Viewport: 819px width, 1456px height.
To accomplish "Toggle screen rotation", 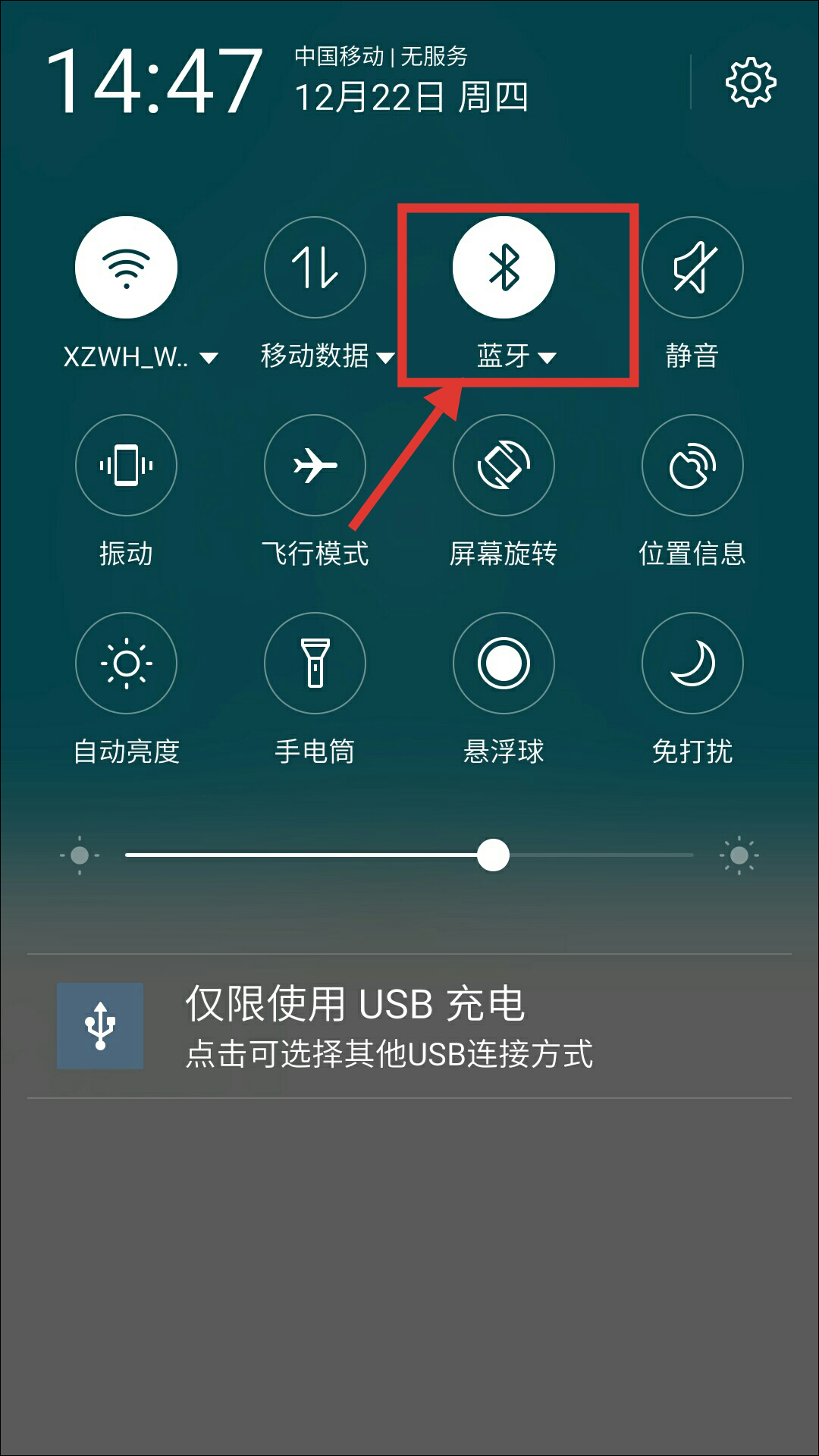I will [504, 466].
